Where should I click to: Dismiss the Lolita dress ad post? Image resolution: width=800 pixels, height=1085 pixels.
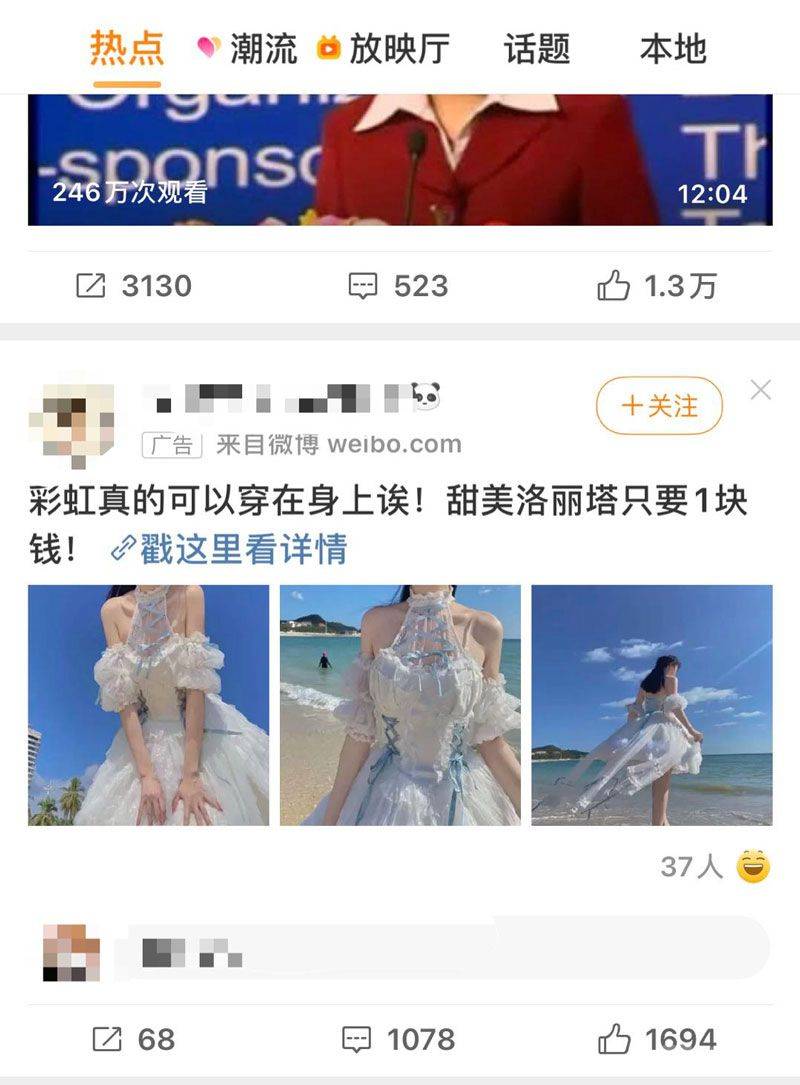pyautogui.click(x=761, y=391)
